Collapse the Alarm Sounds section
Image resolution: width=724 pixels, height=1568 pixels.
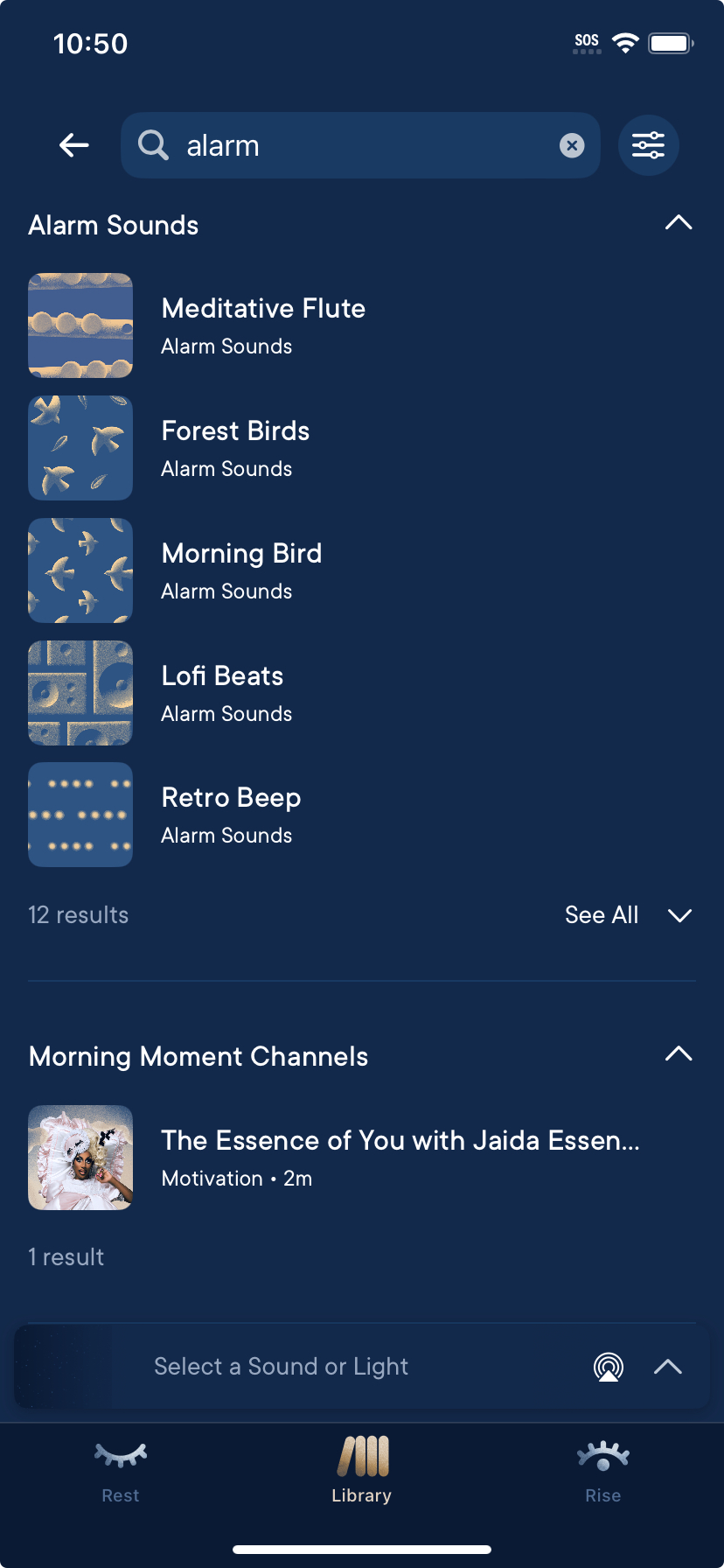click(x=678, y=222)
